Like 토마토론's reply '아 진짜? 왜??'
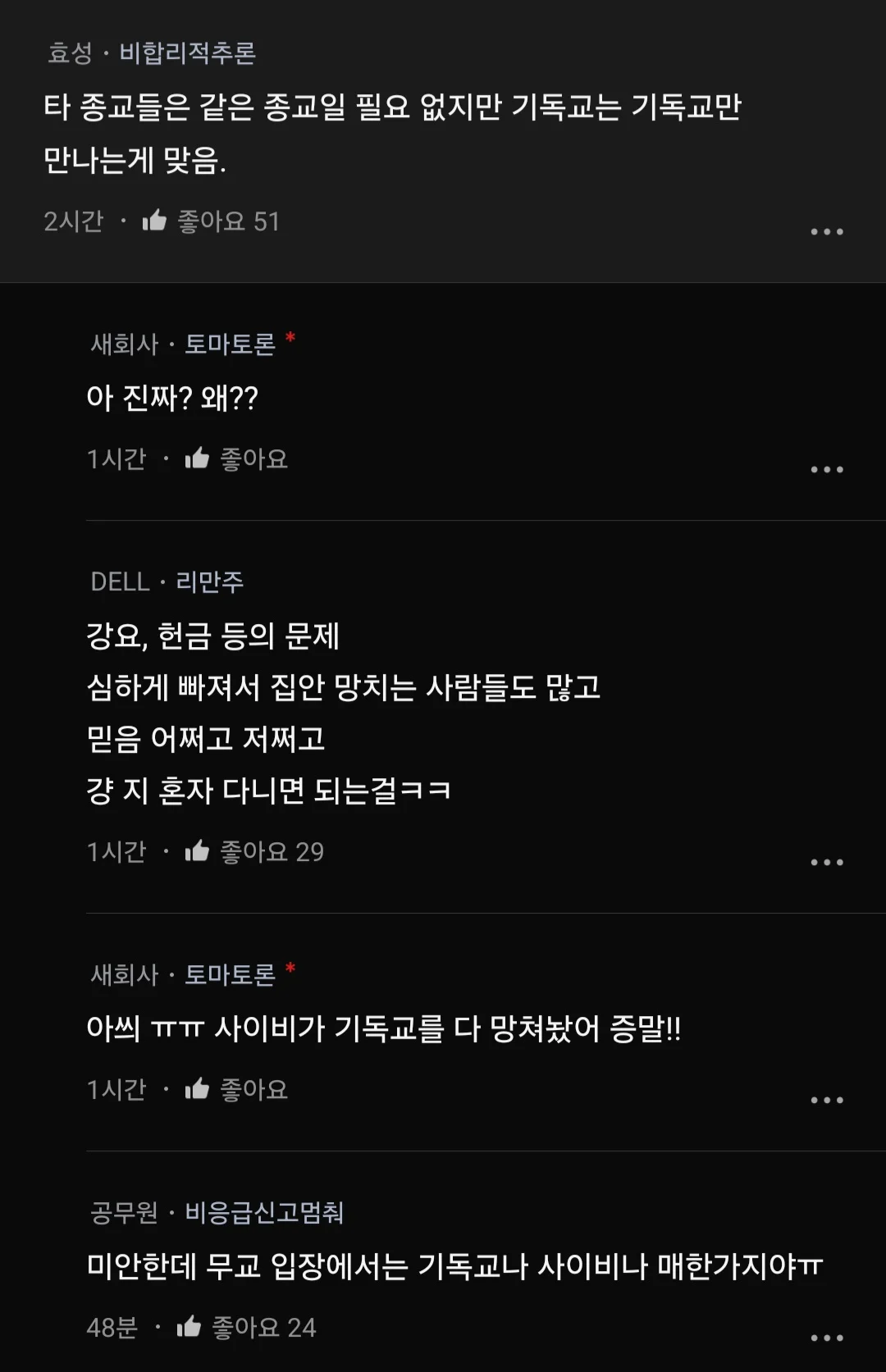This screenshot has width=886, height=1372. pyautogui.click(x=198, y=458)
